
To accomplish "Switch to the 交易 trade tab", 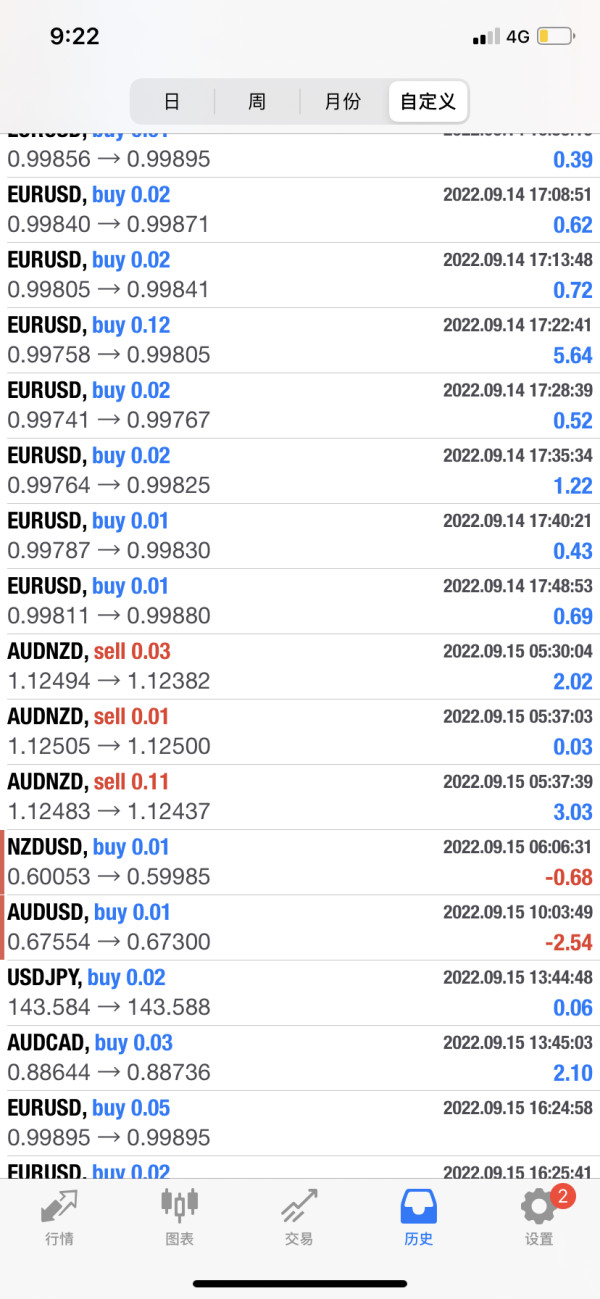I will pos(299,1216).
